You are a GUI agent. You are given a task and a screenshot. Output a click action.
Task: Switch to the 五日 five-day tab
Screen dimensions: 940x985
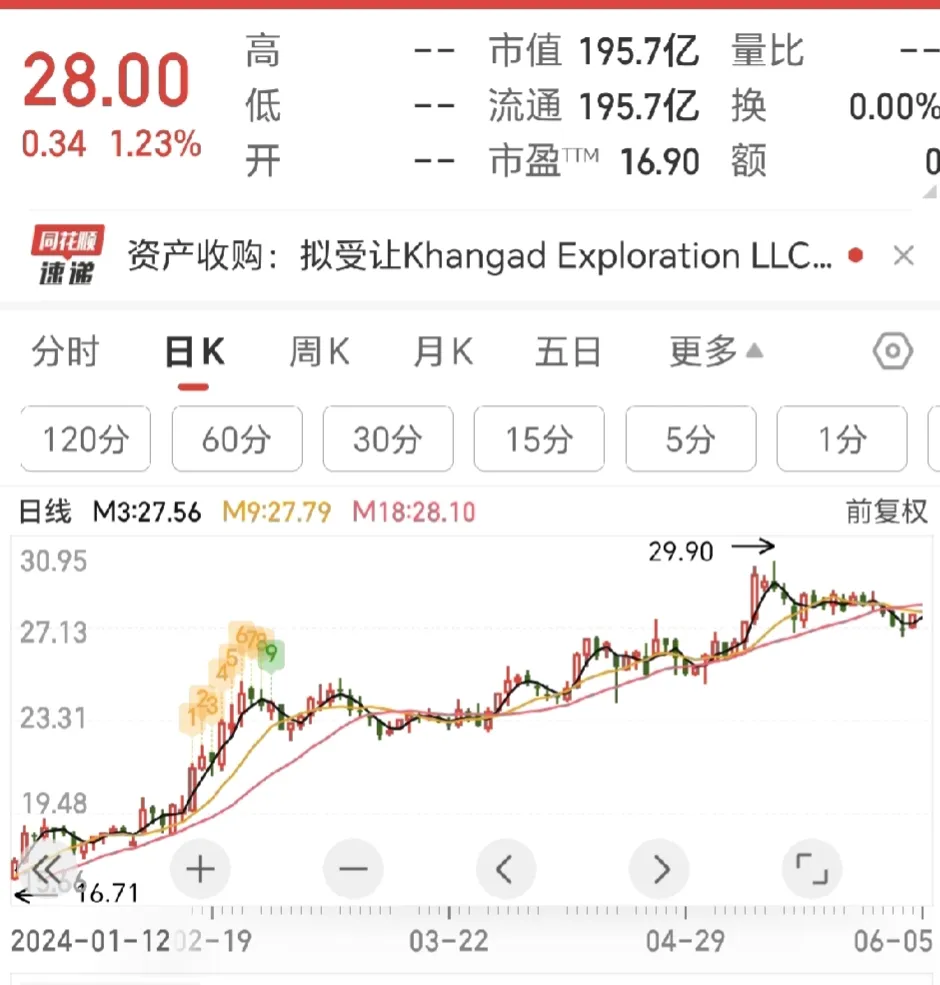[568, 352]
